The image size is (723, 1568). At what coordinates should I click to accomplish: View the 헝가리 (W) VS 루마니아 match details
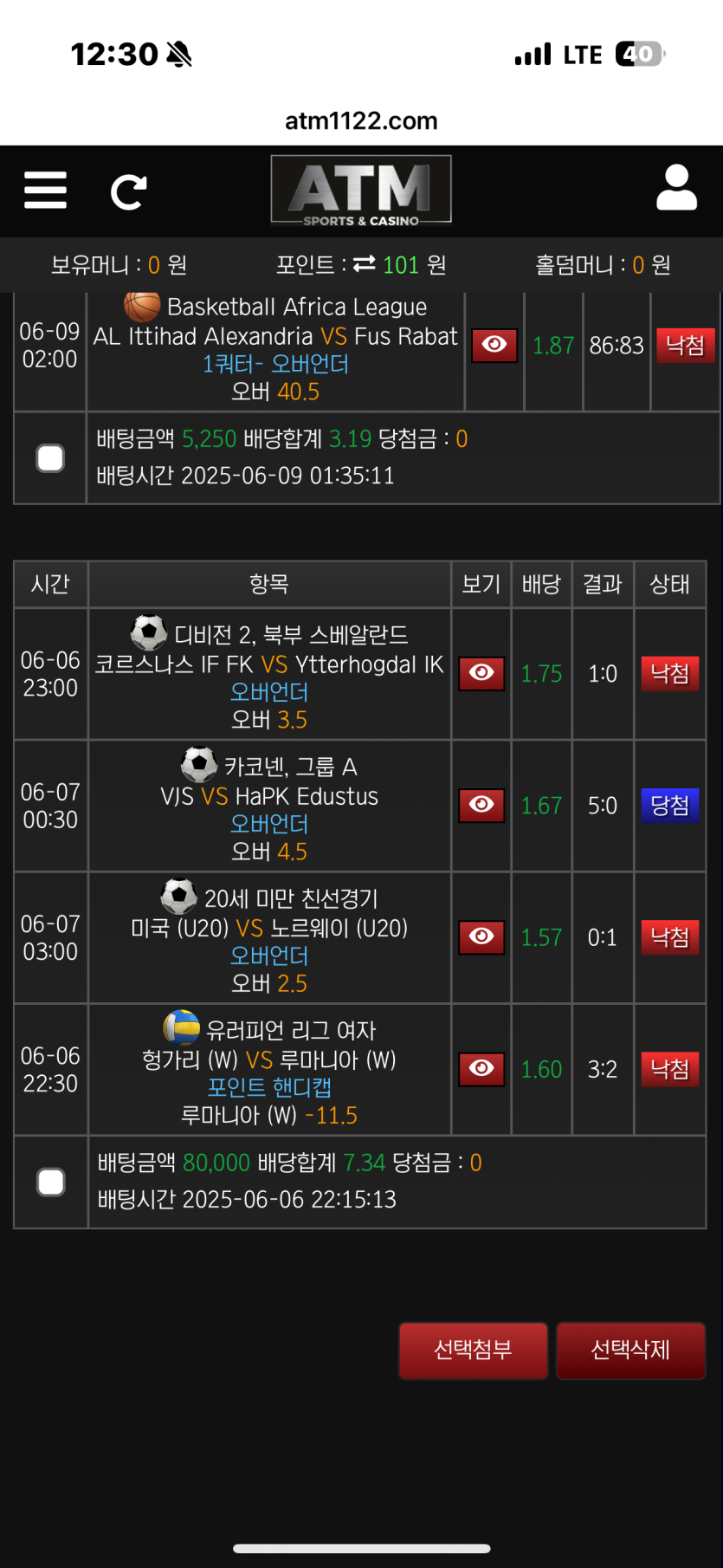coord(481,1068)
